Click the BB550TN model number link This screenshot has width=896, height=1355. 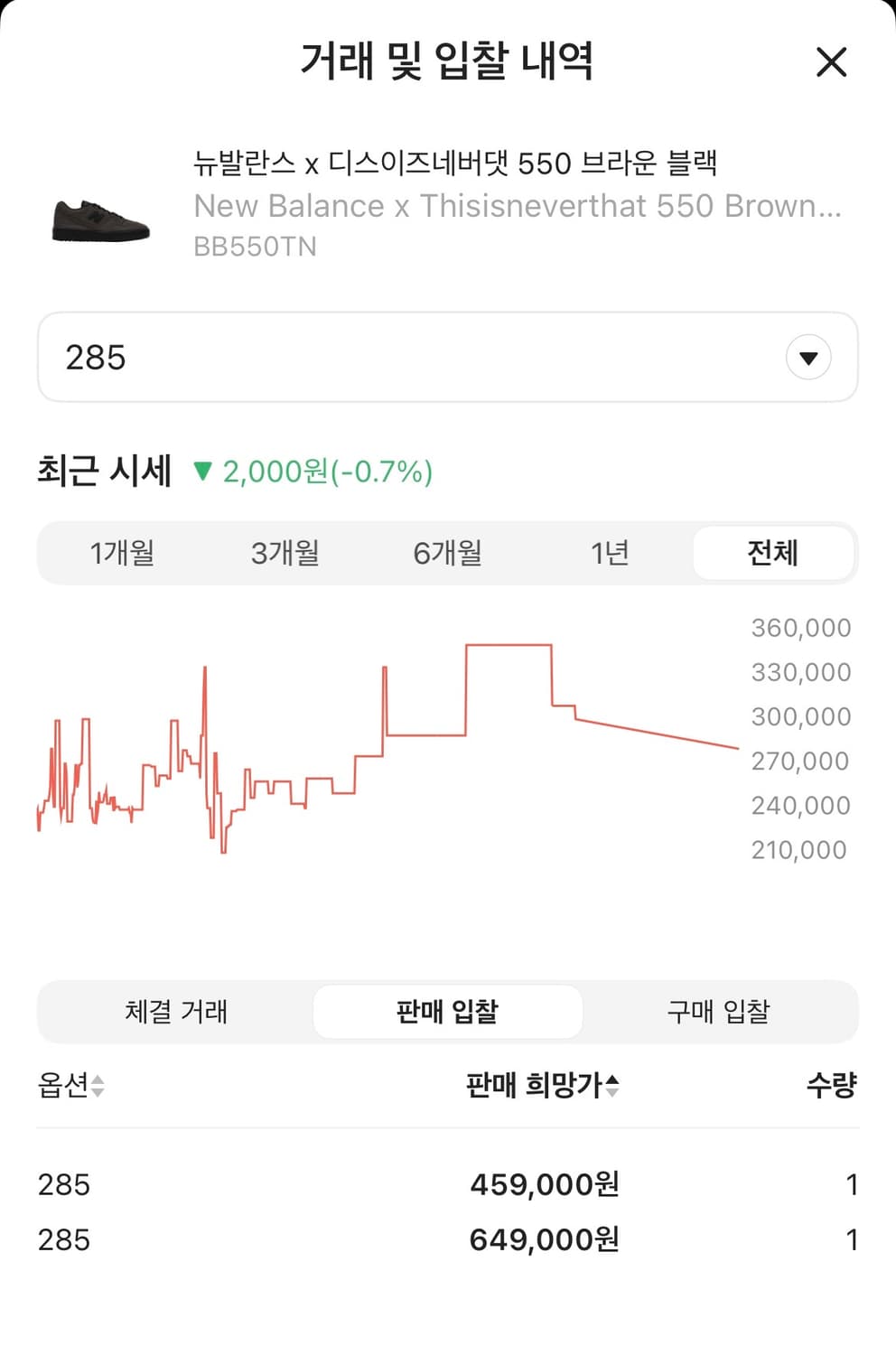pos(256,247)
